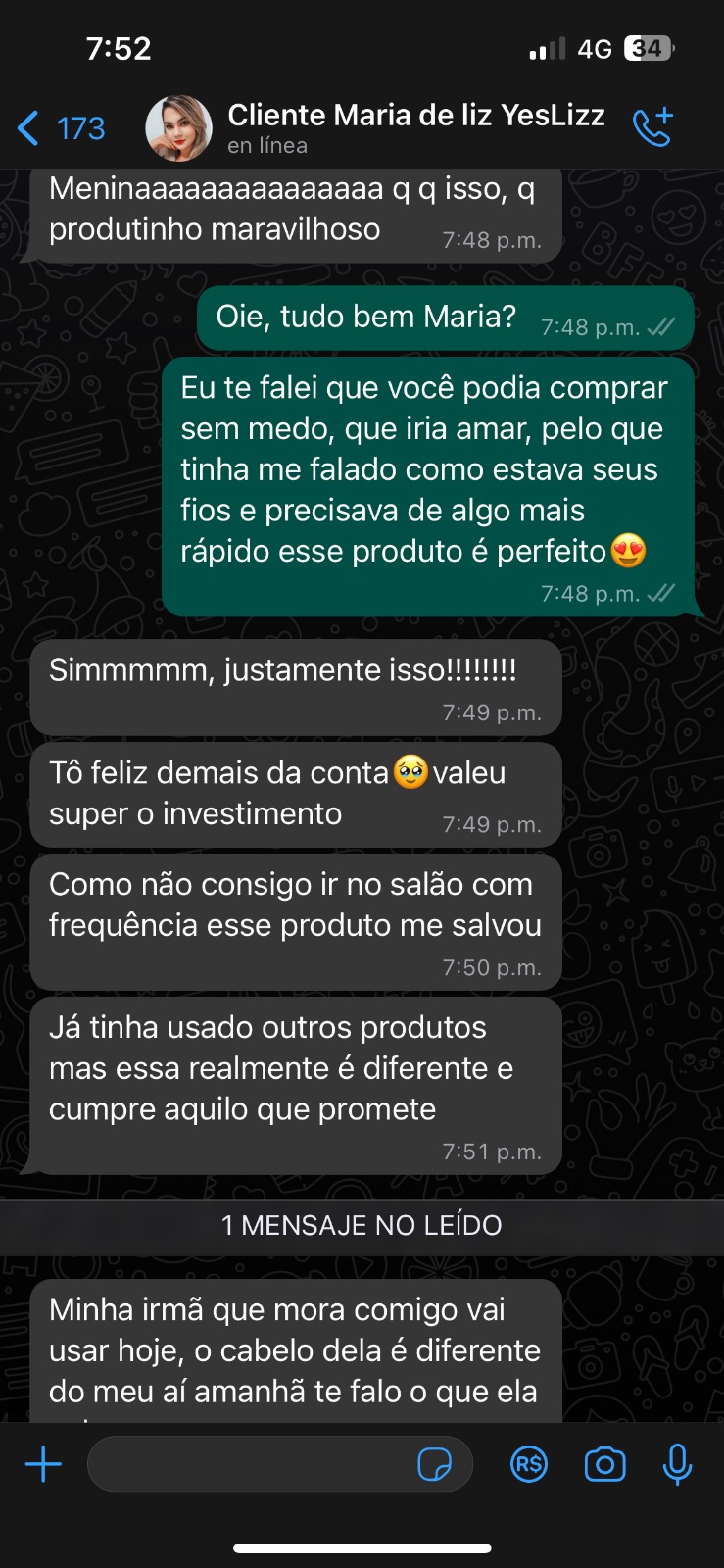724x1568 pixels.
Task: Open the attachments plus menu
Action: (x=43, y=1465)
